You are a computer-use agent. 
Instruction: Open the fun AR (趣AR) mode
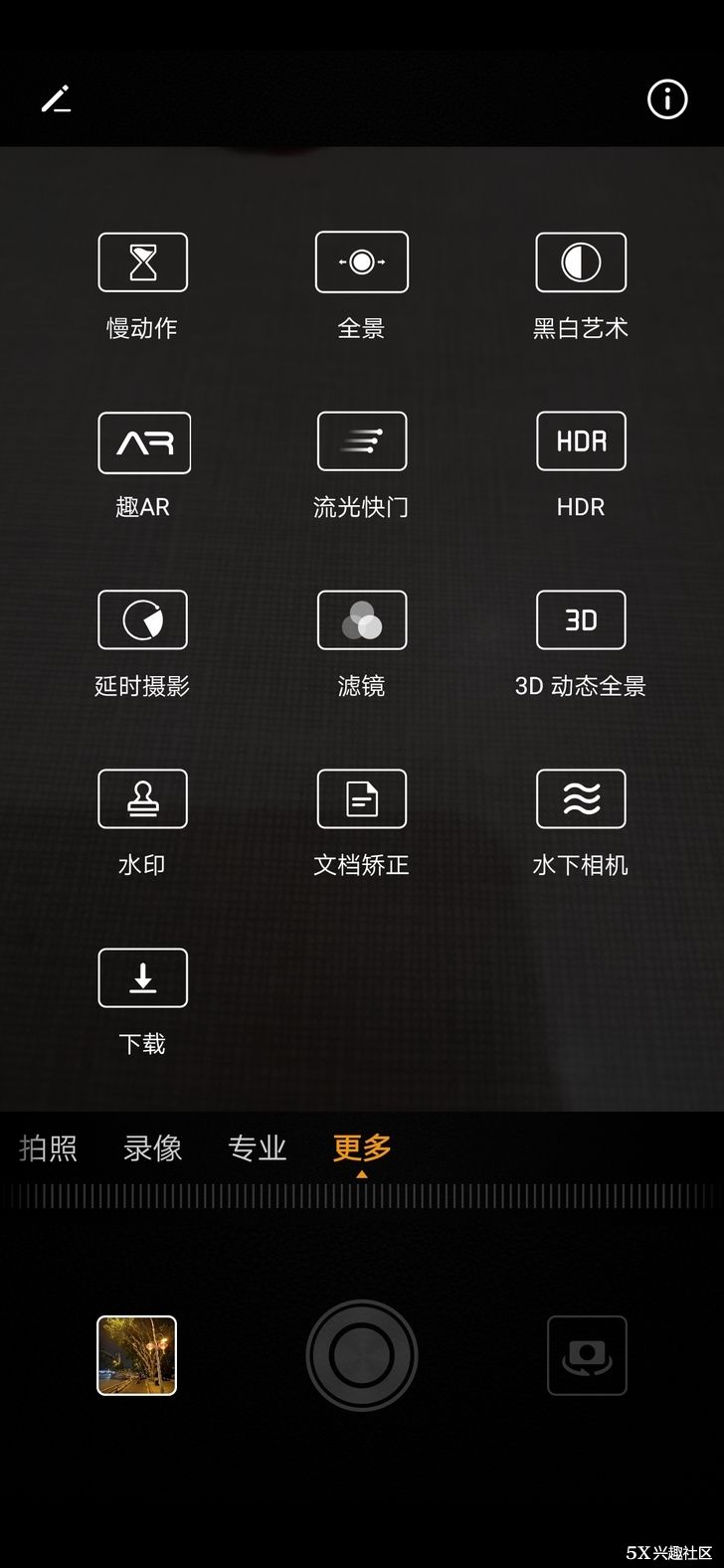tap(142, 441)
